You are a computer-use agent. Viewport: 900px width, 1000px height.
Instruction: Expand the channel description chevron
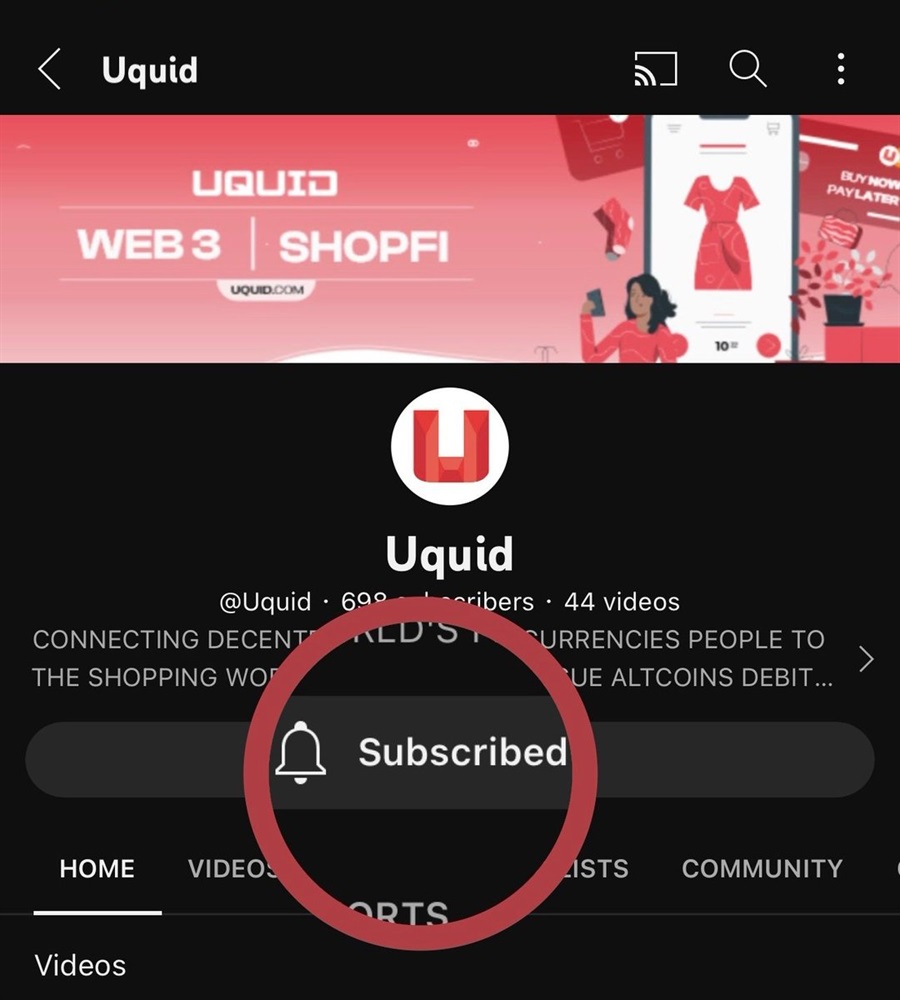(x=866, y=659)
